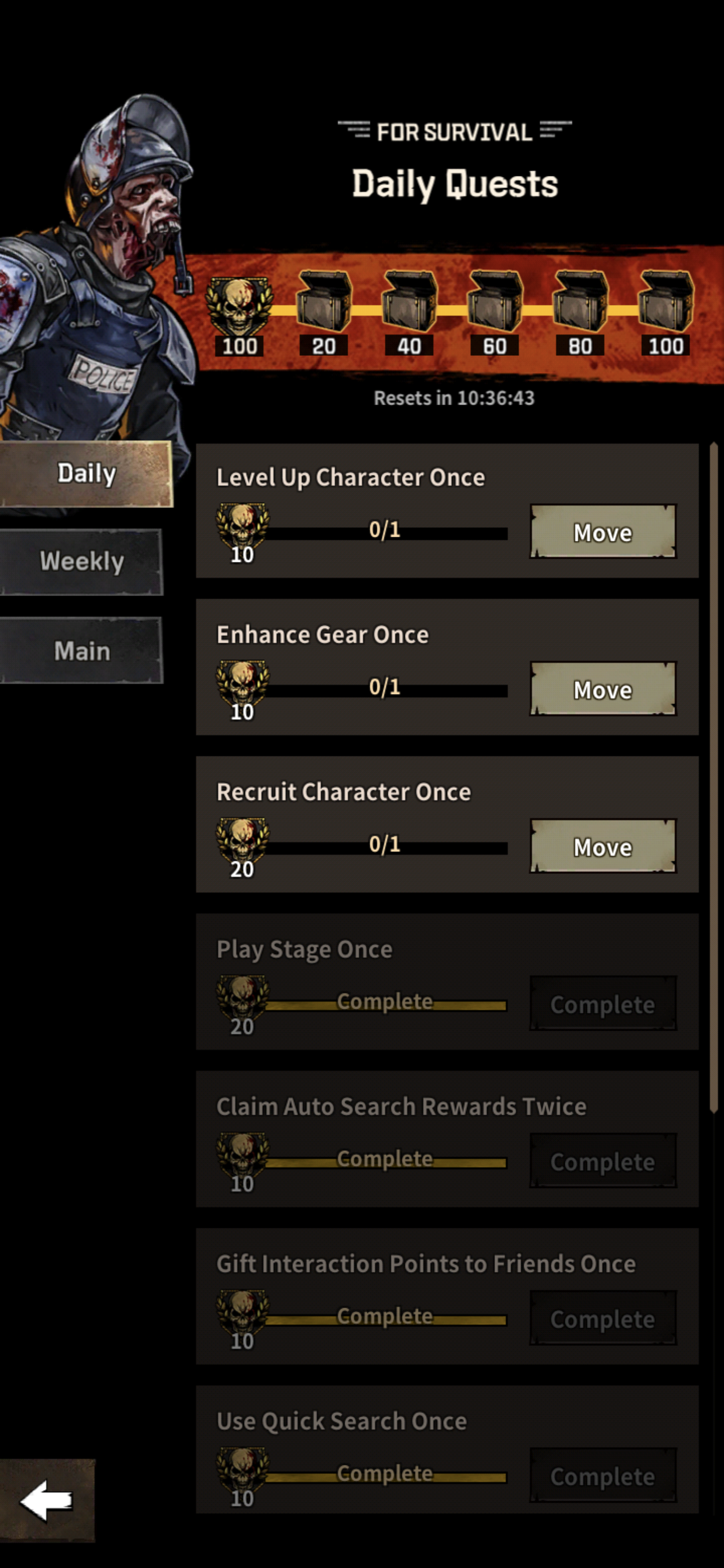Open the Main quests tab
The width and height of the screenshot is (724, 1568).
[81, 651]
